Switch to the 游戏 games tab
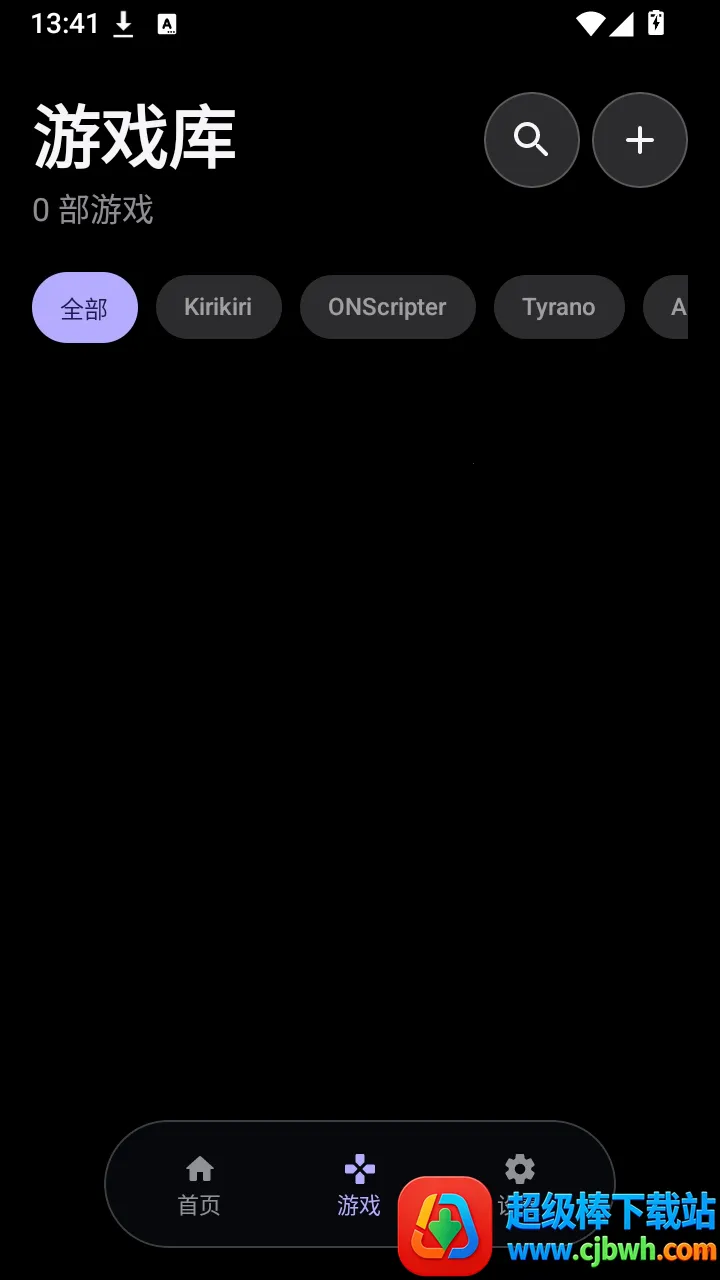The width and height of the screenshot is (720, 1280). tap(359, 1185)
